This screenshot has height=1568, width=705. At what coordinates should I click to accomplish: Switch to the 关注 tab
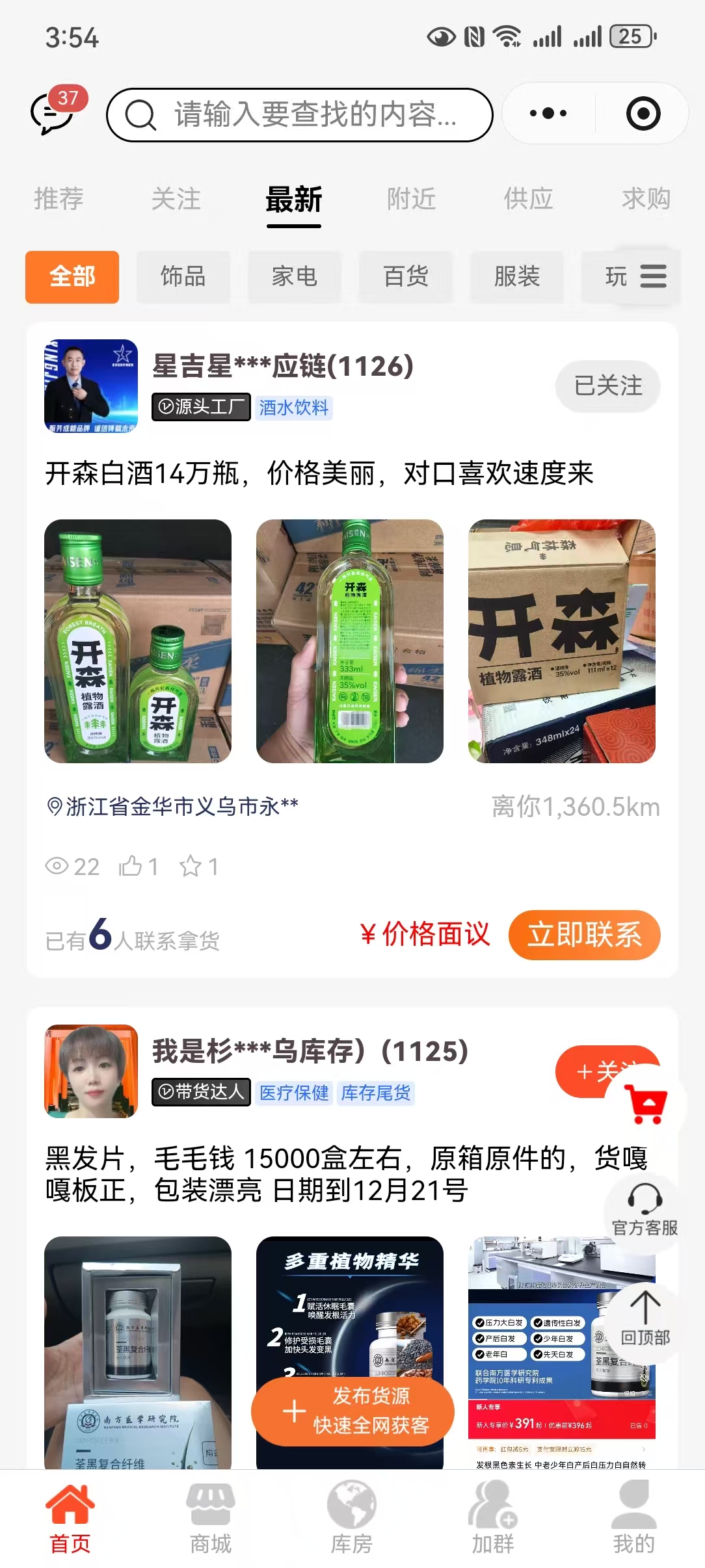(x=176, y=199)
